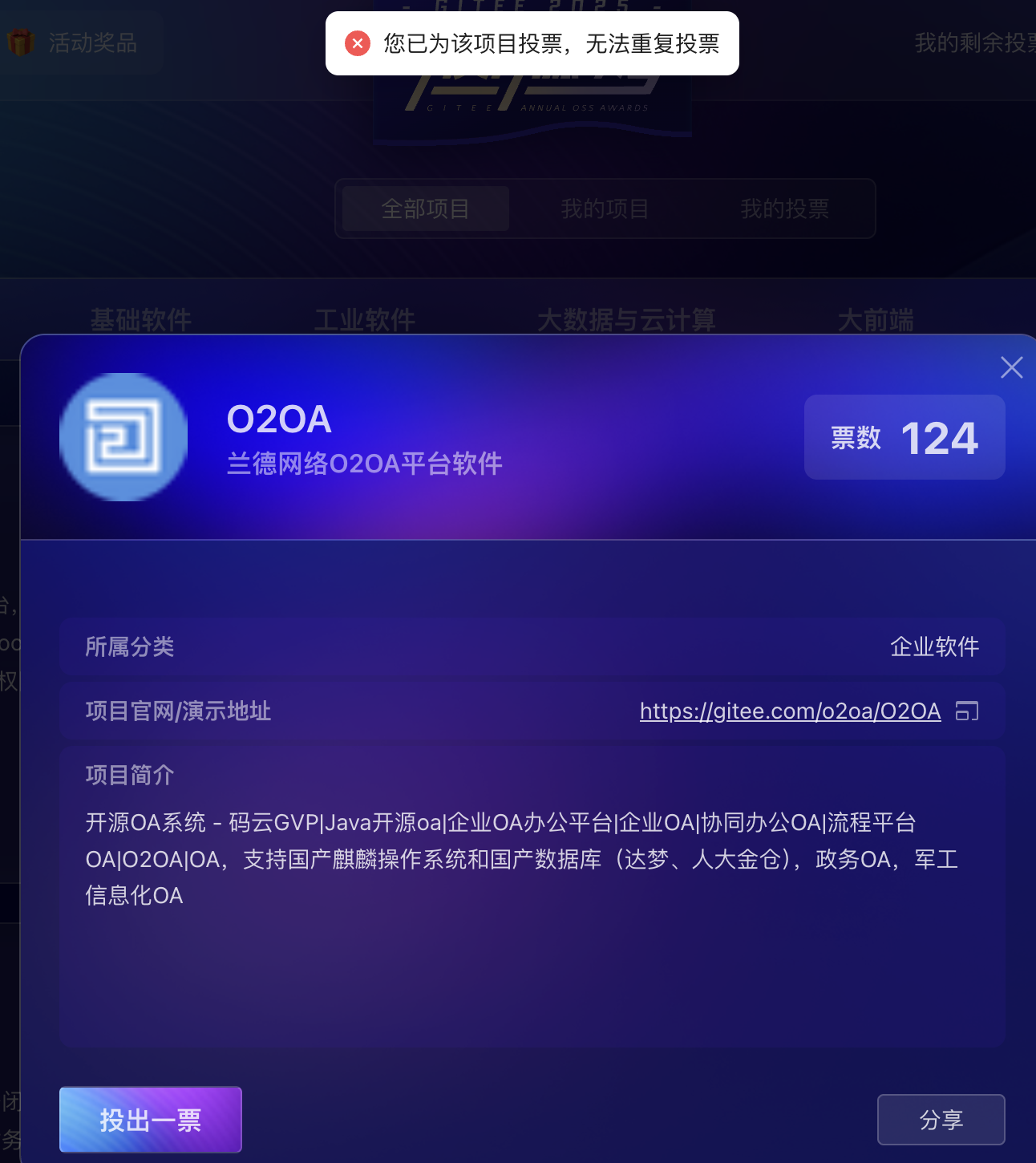Click the O2OA project title text
This screenshot has width=1036, height=1163.
pos(278,419)
